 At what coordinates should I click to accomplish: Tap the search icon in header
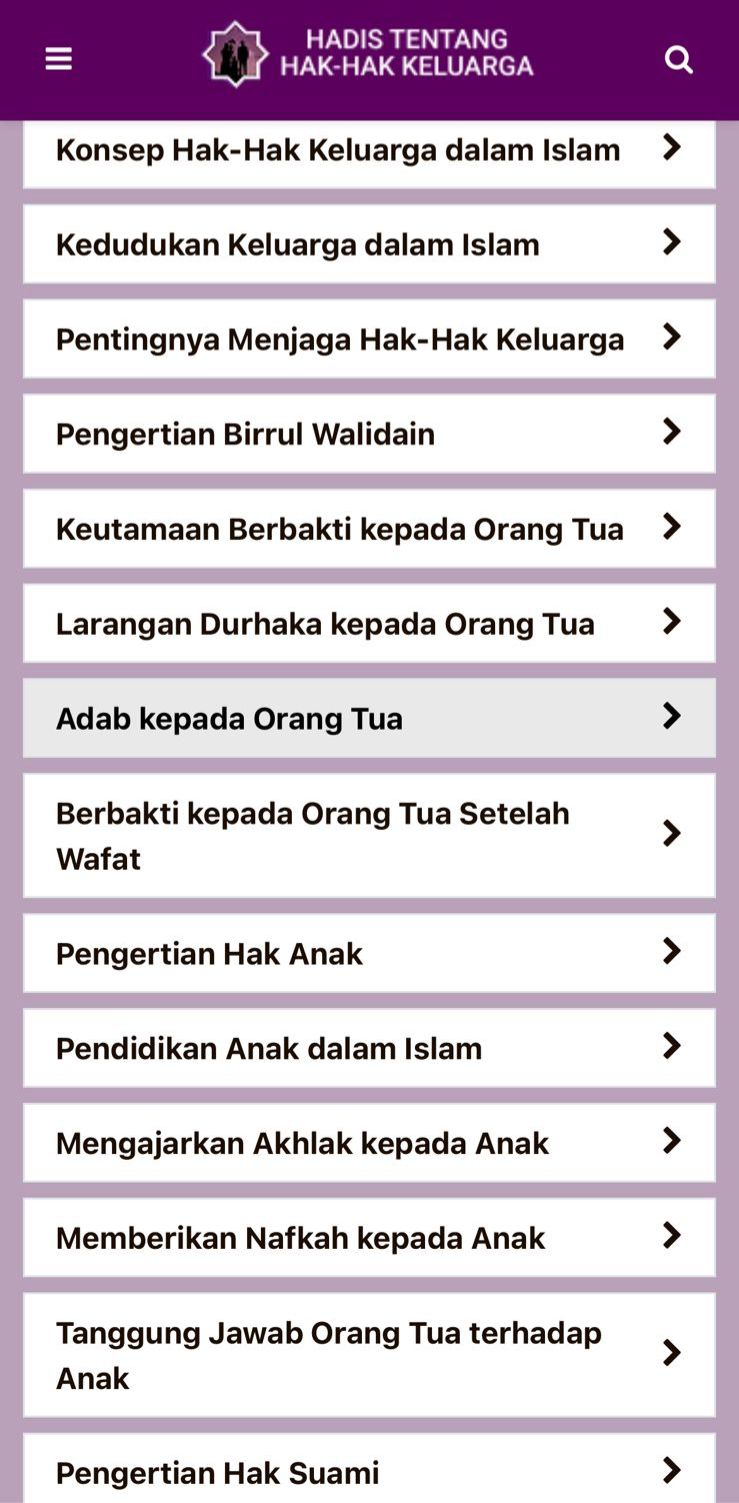click(x=679, y=60)
